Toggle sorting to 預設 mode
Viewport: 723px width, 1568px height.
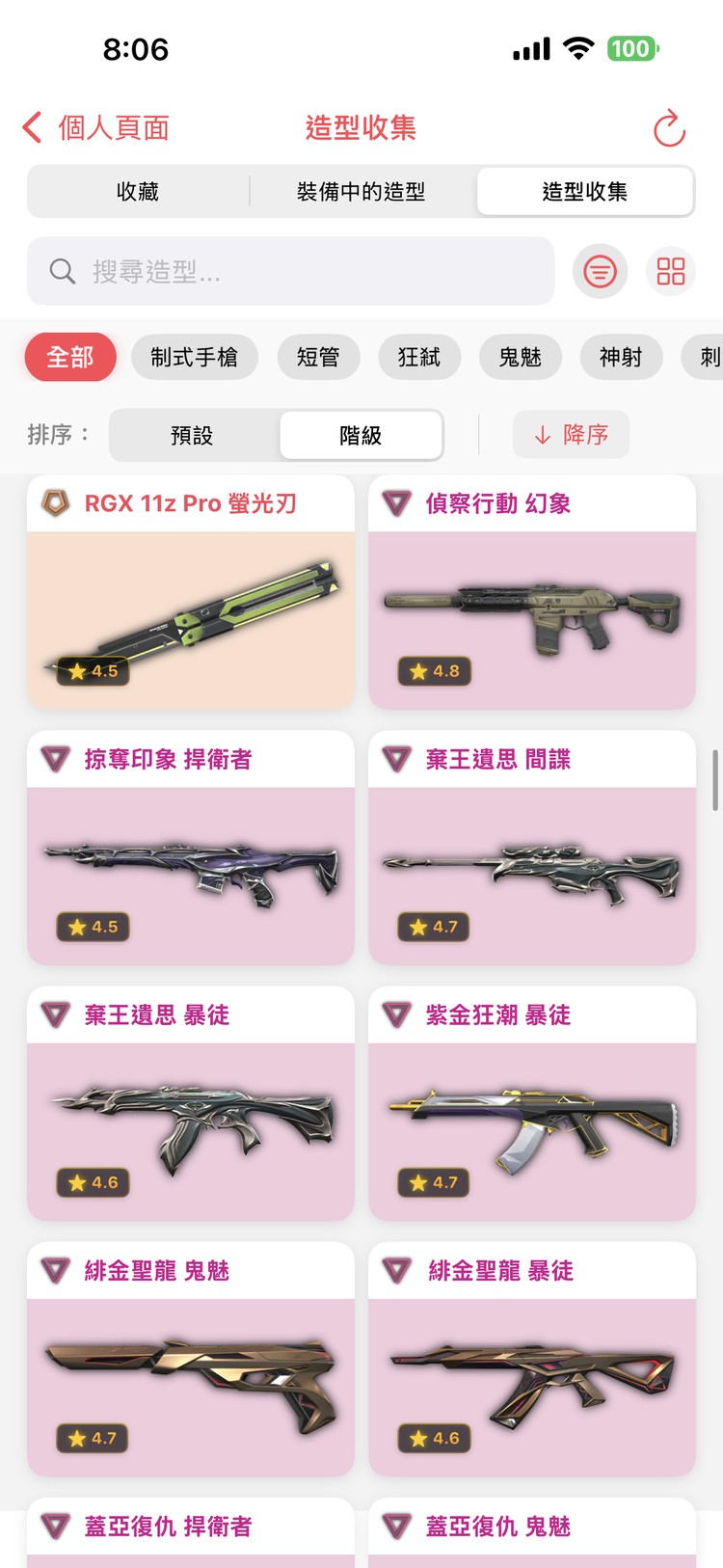point(193,435)
